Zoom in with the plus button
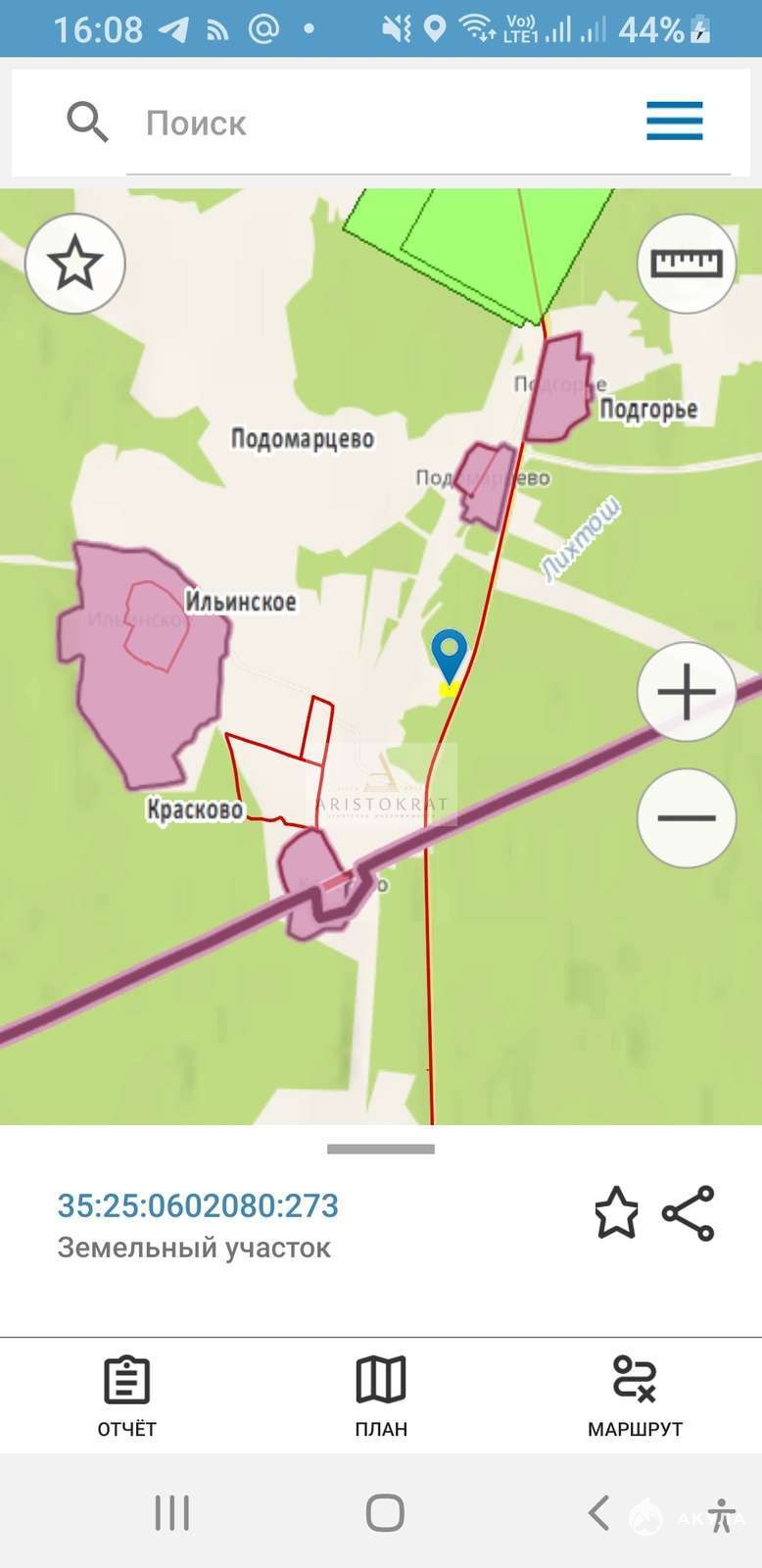The width and height of the screenshot is (762, 1568). (x=687, y=692)
